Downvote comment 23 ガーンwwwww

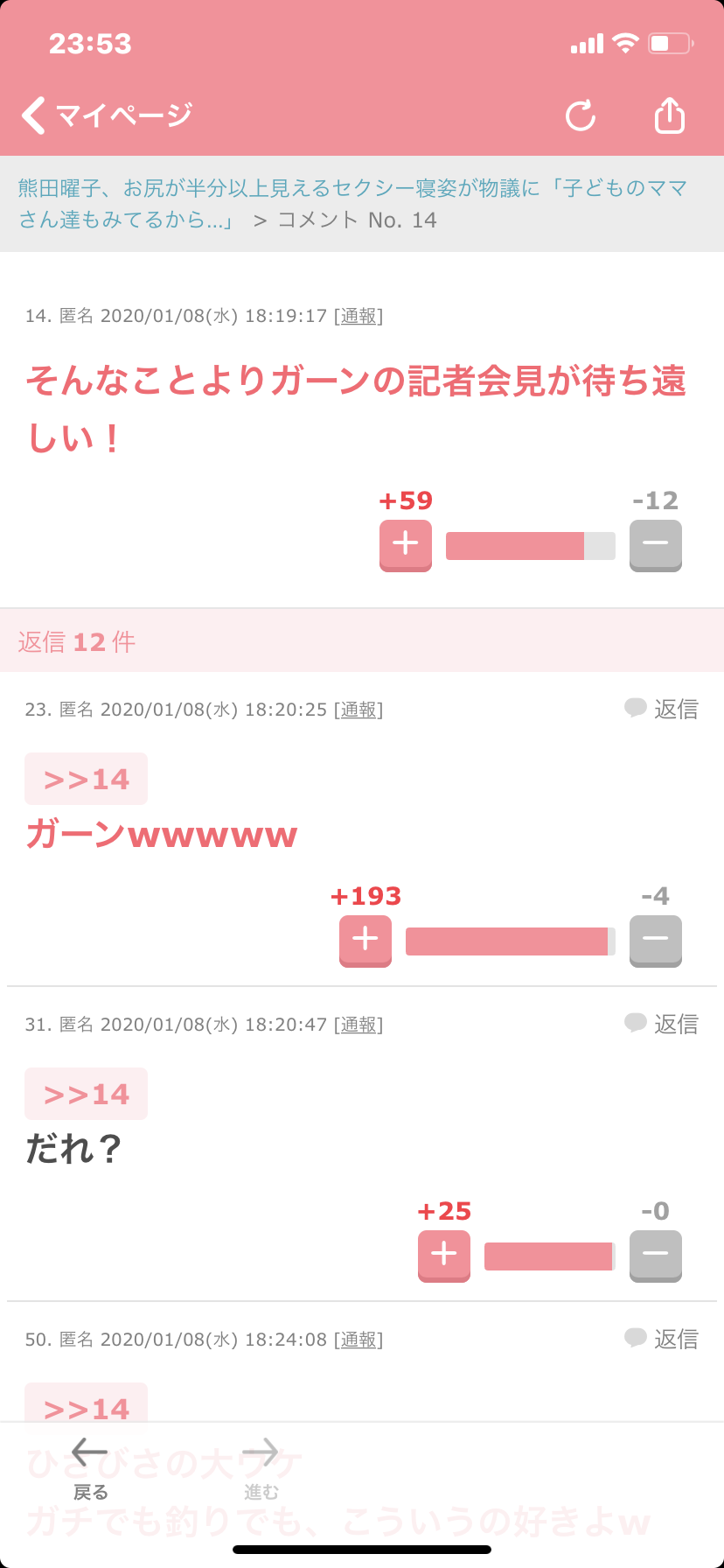pyautogui.click(x=656, y=941)
